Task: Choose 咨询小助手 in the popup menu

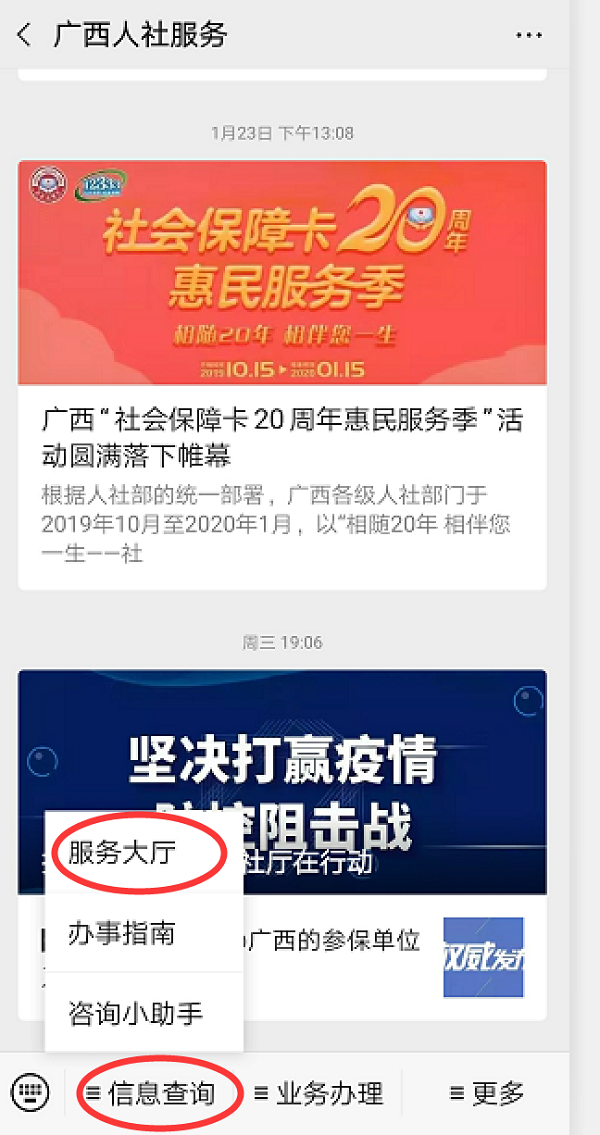Action: point(135,1012)
